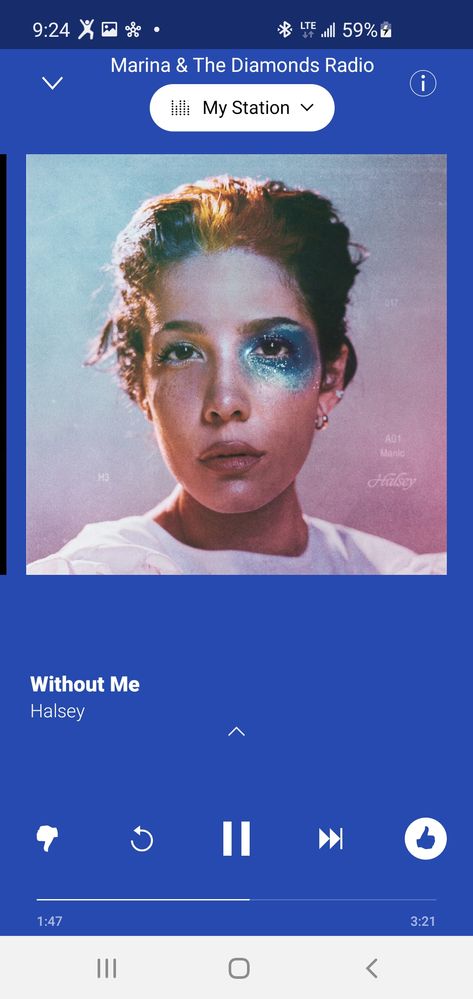Replay the current track
The image size is (473, 999).
click(142, 839)
